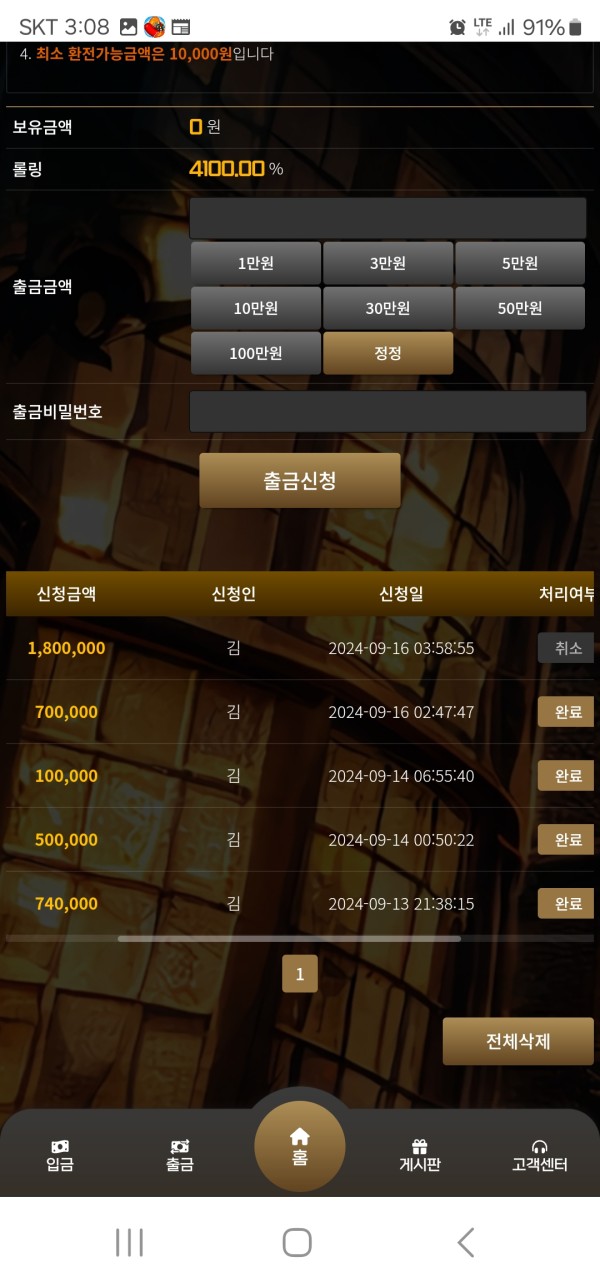Screen dimensions: 600x1287
Task: Open the 고객센터 support tab
Action: click(x=540, y=1155)
